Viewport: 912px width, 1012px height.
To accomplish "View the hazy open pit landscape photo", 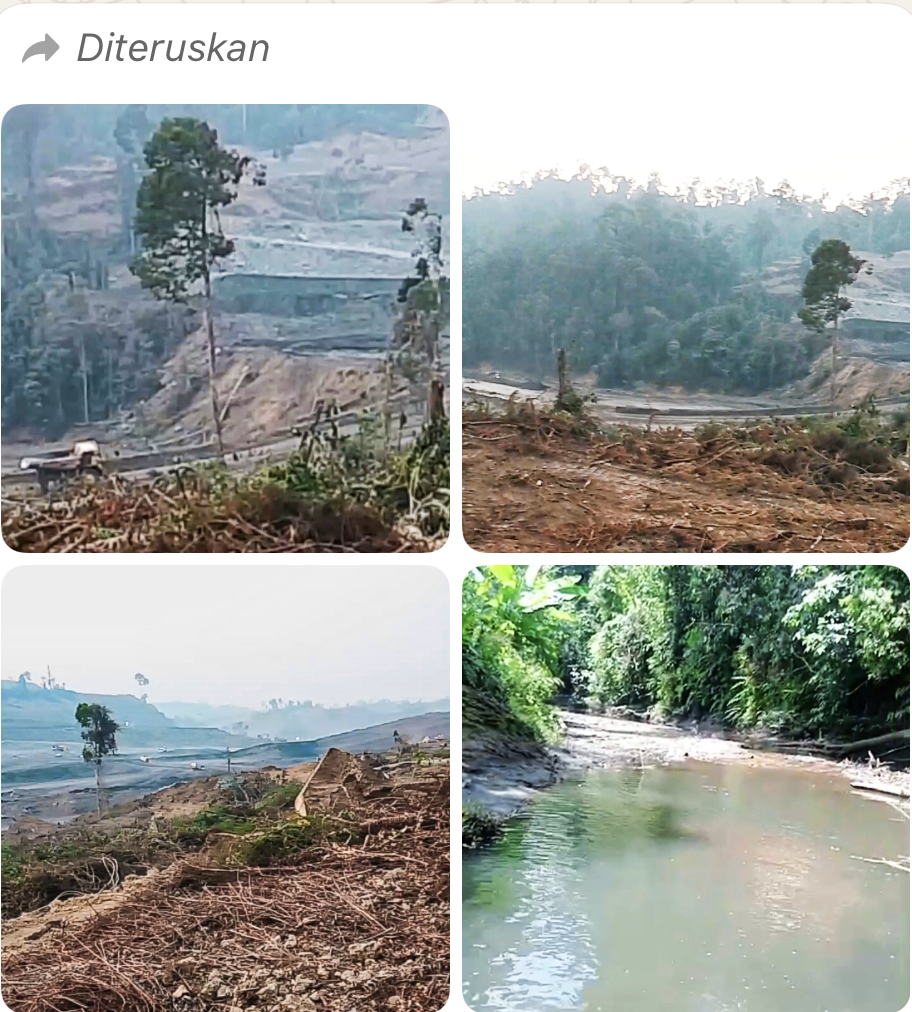I will (x=225, y=789).
